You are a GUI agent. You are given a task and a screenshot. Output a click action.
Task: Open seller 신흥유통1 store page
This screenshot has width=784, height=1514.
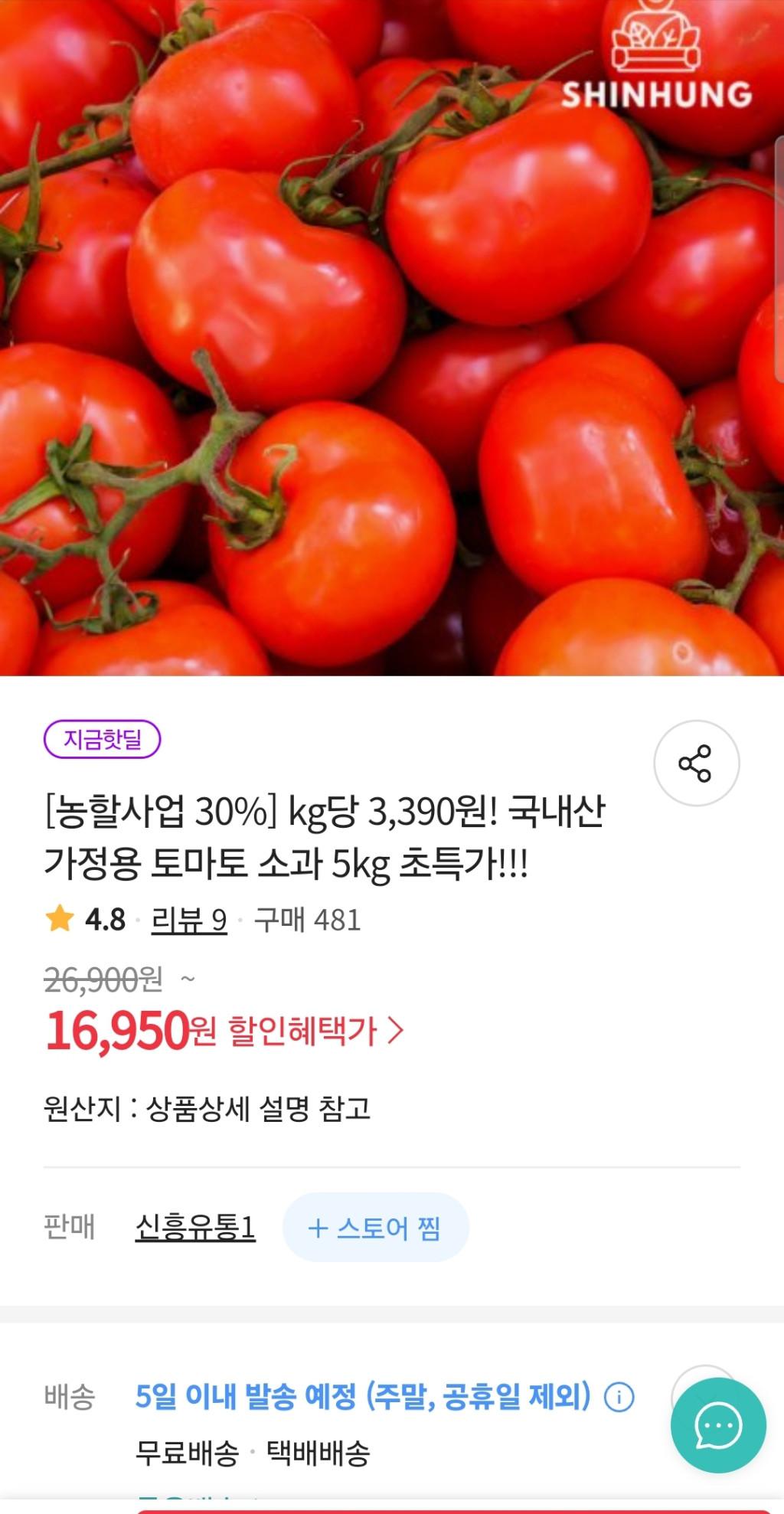(x=195, y=1228)
